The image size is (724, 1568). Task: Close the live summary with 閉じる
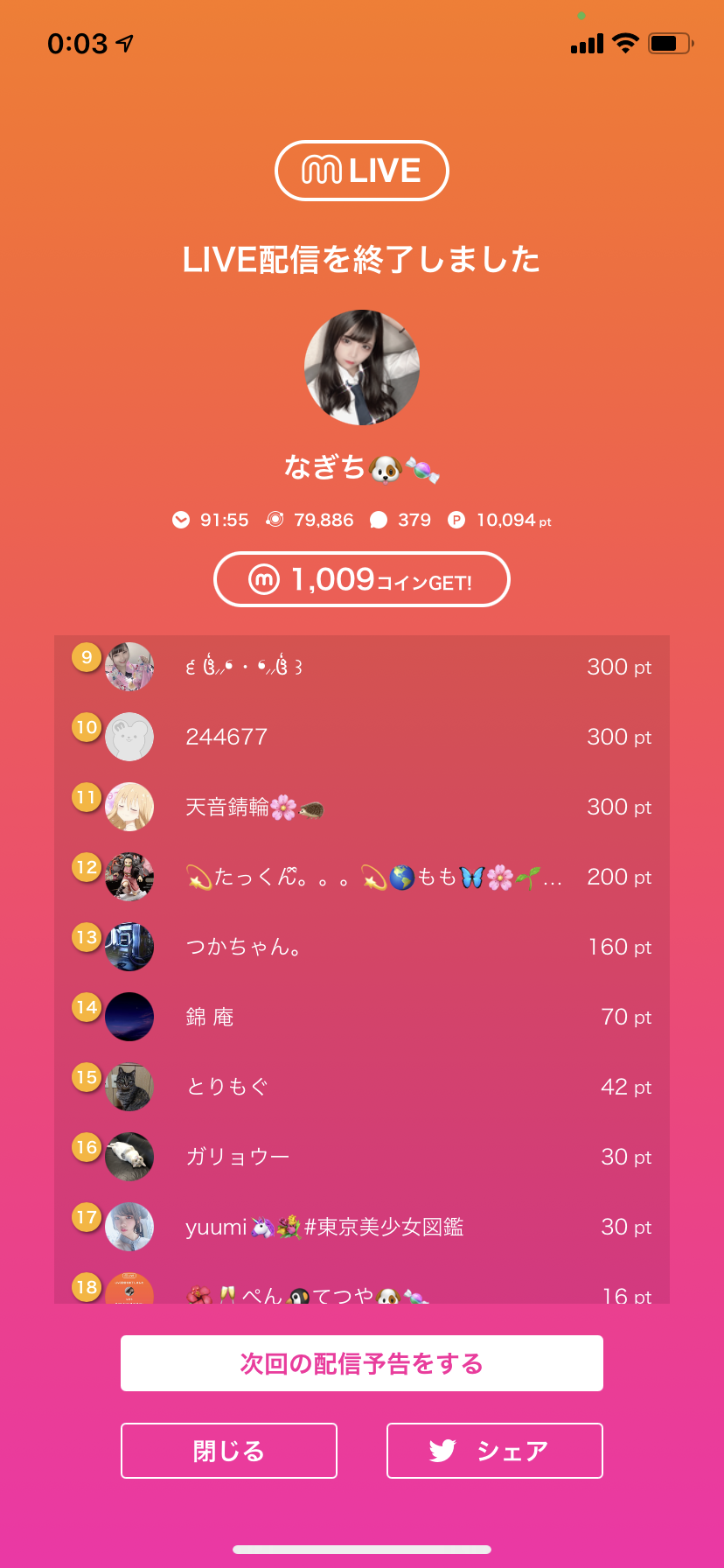click(229, 1451)
